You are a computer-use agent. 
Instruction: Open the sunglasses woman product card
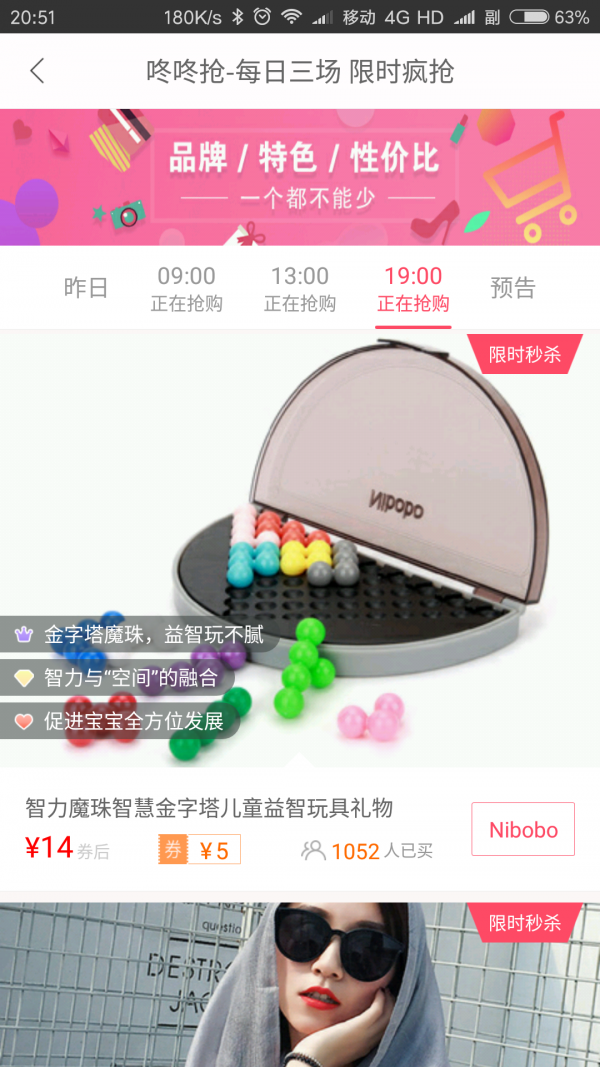[x=300, y=985]
